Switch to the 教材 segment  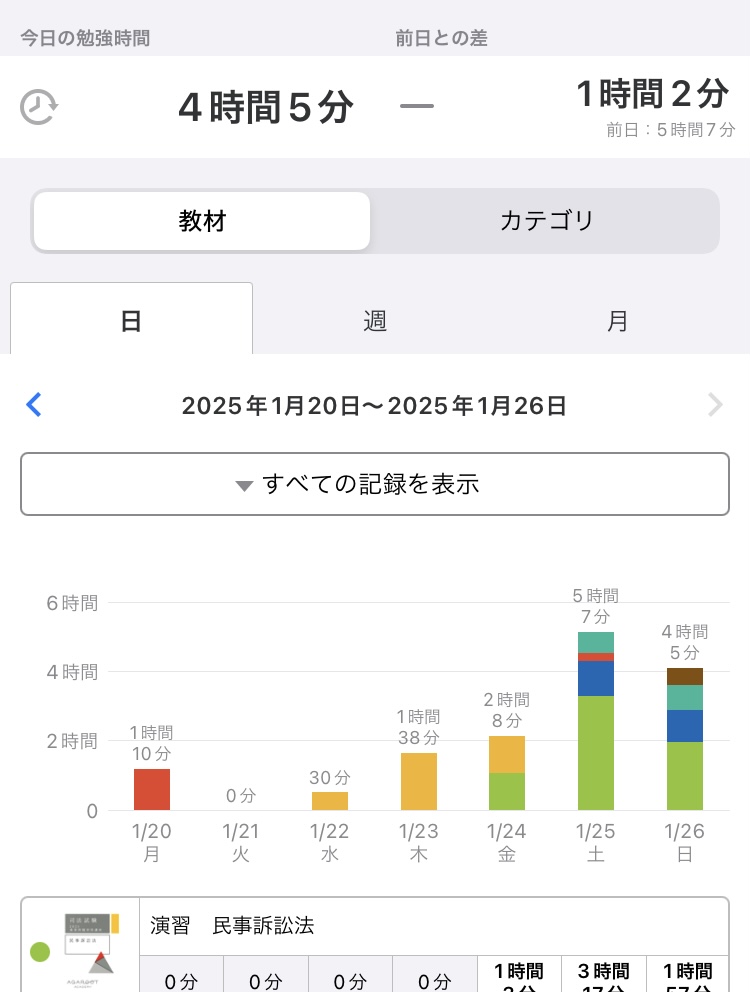(202, 221)
